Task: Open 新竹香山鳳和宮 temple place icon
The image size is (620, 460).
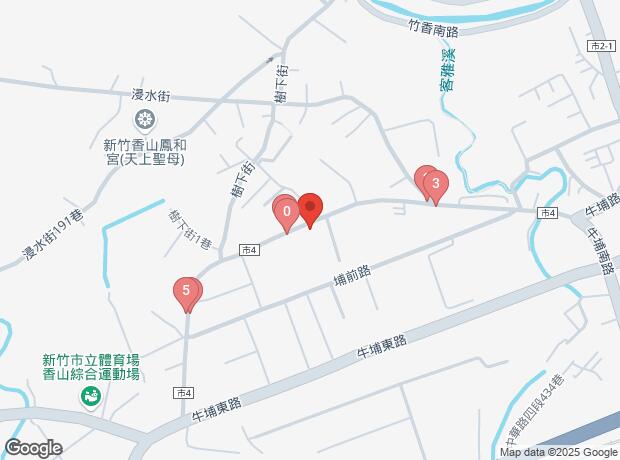Action: pyautogui.click(x=145, y=122)
